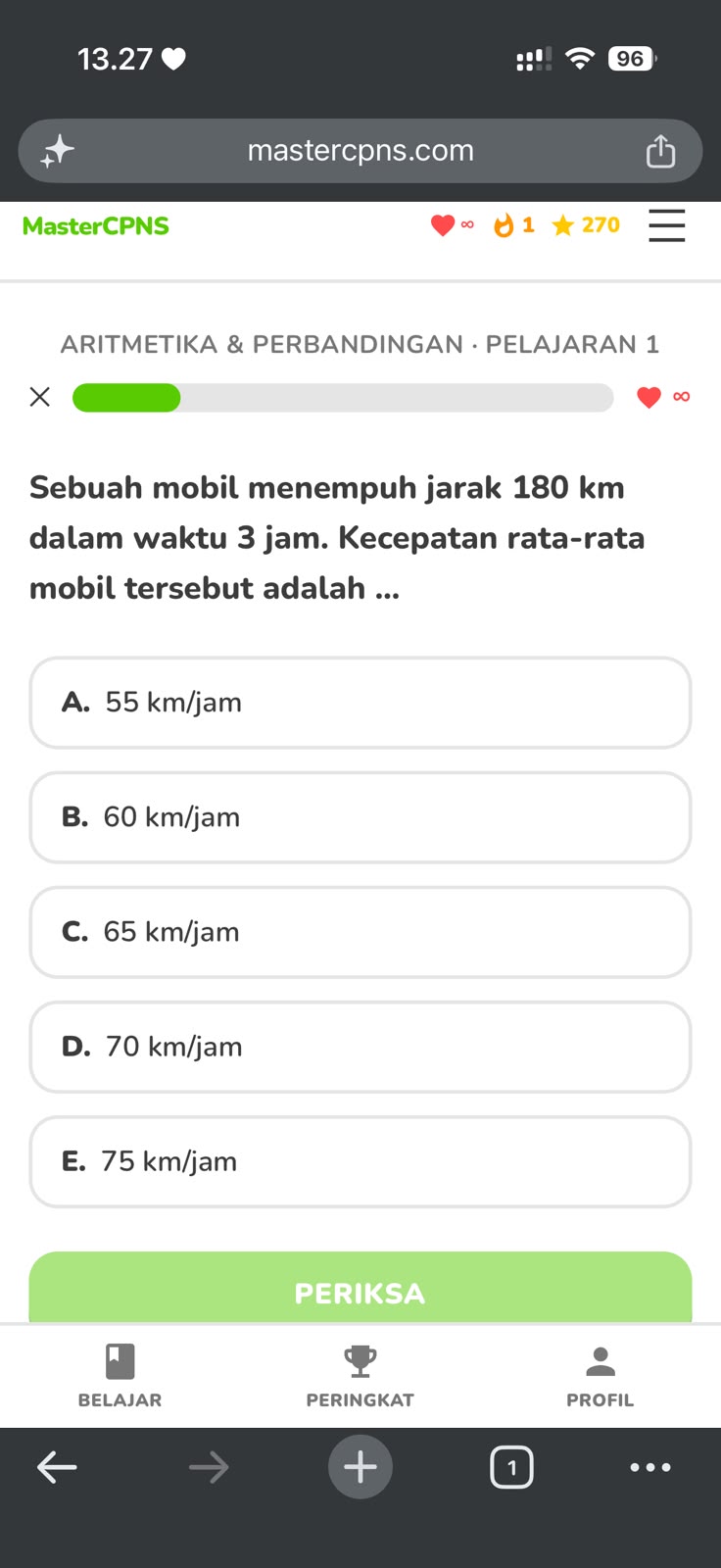Close the lesson with the X icon
The image size is (721, 1568).
click(x=40, y=397)
